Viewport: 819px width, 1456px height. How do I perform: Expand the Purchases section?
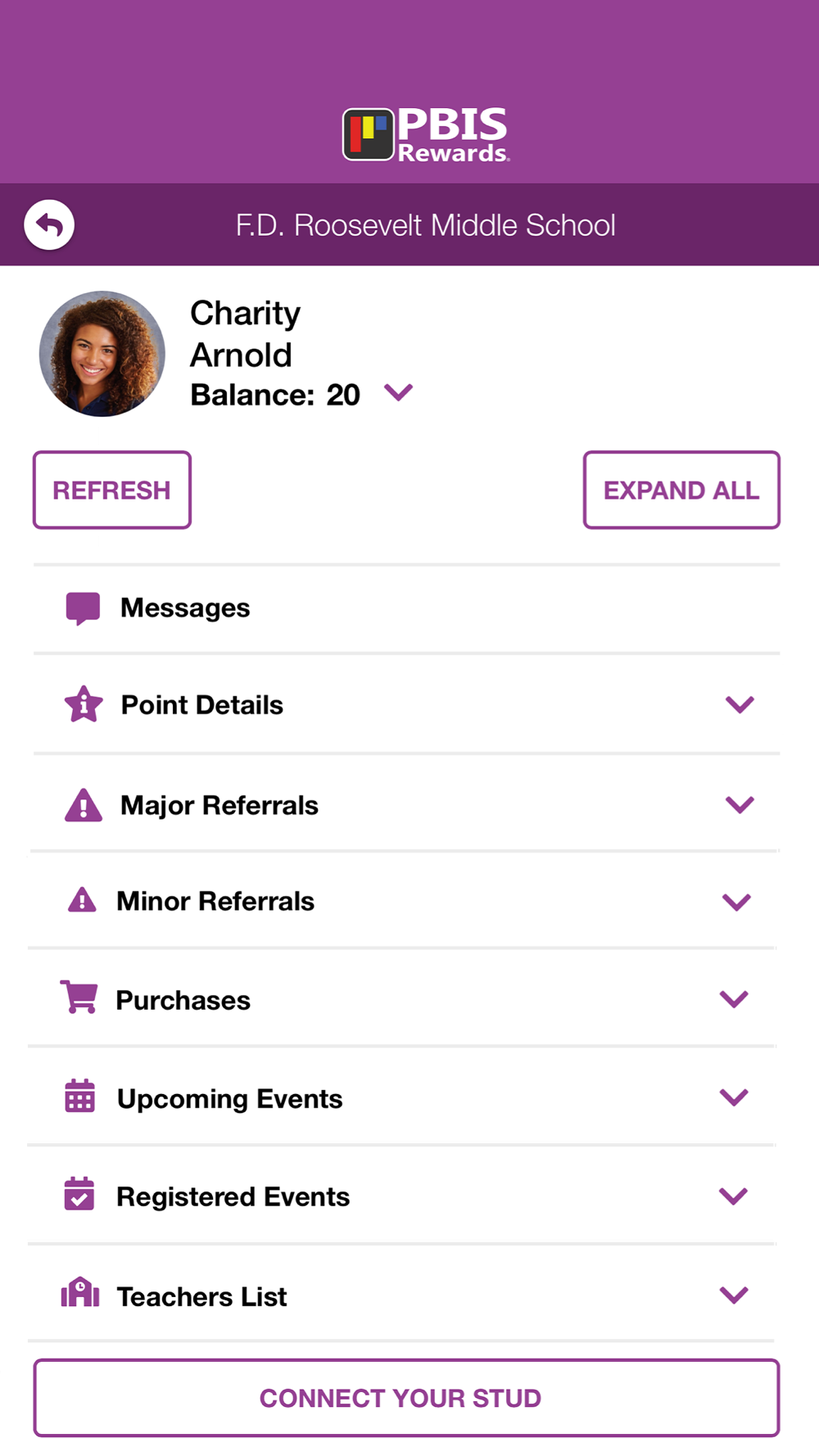tap(401, 999)
